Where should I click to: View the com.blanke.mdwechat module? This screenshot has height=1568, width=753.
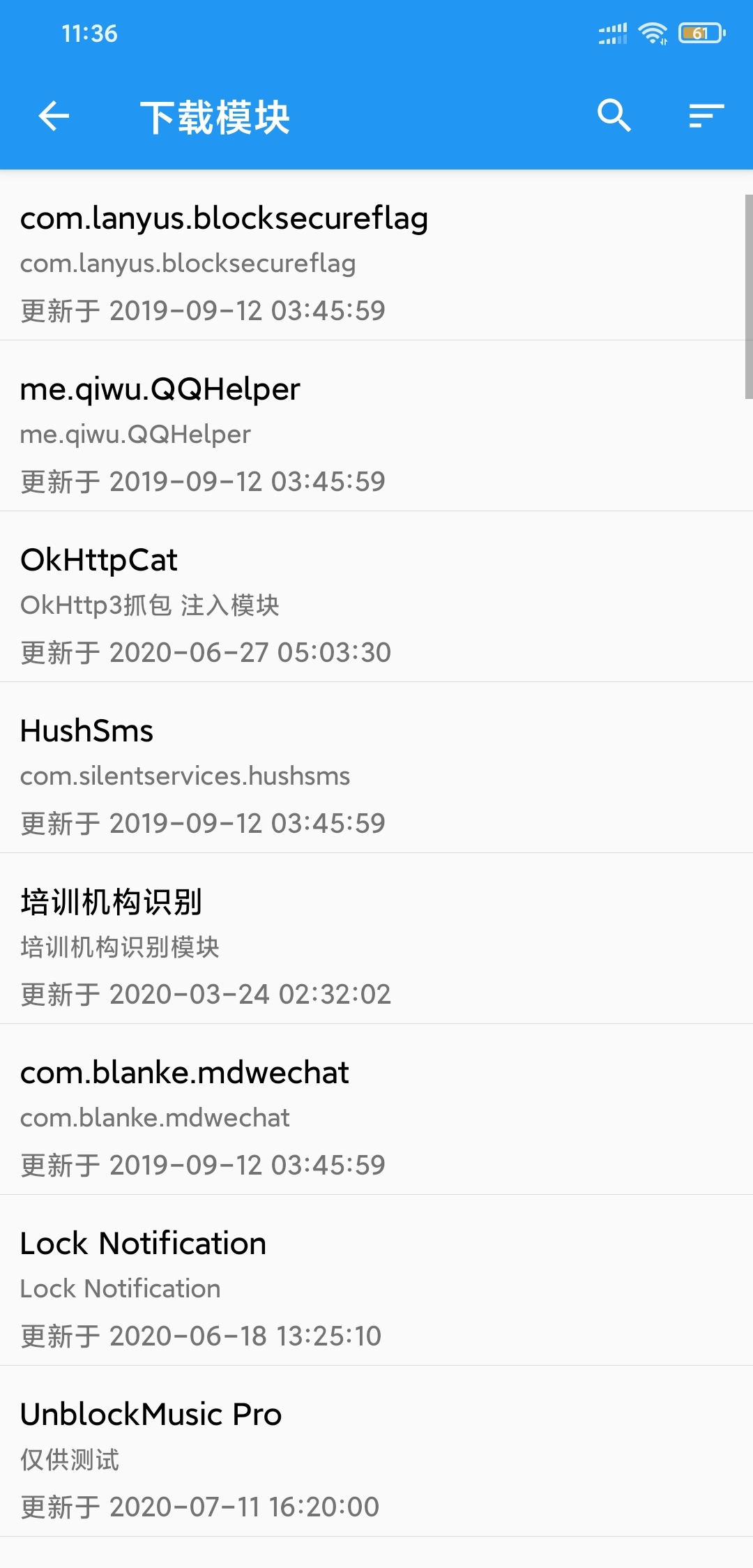tap(376, 1117)
